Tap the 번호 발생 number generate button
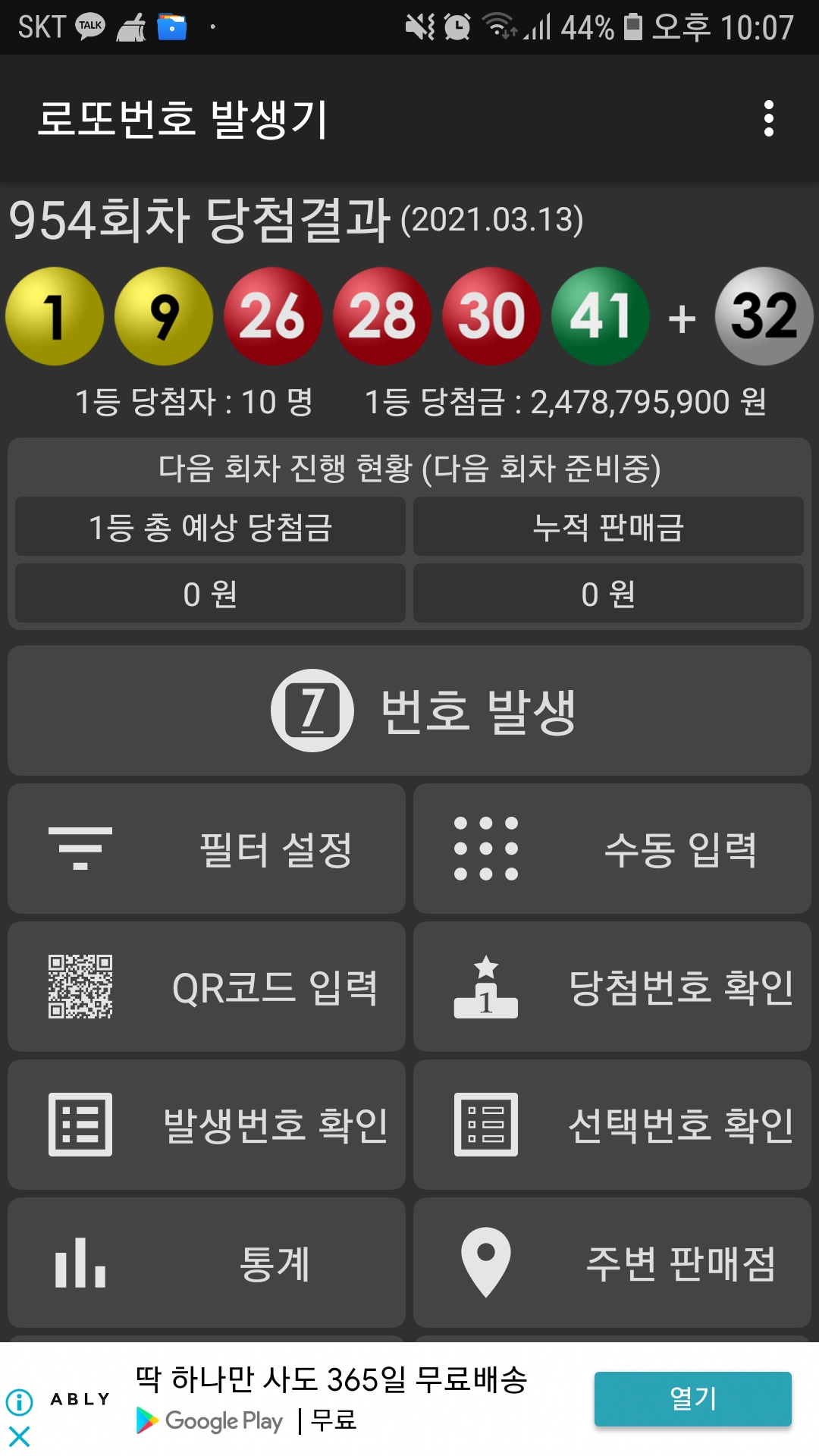The height and width of the screenshot is (1456, 819). 409,711
